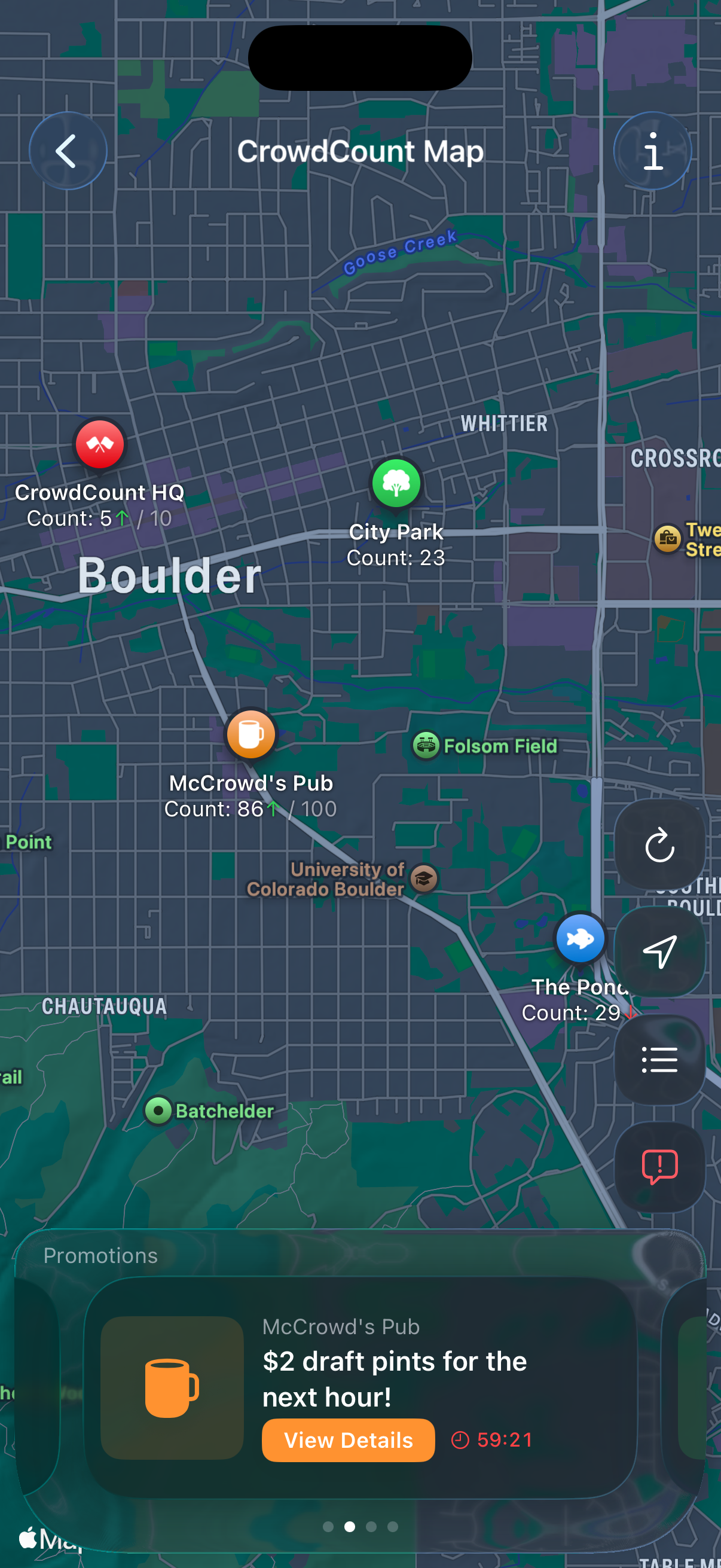721x1568 pixels.
Task: Tap the Batchelder green map dot
Action: (x=160, y=1111)
